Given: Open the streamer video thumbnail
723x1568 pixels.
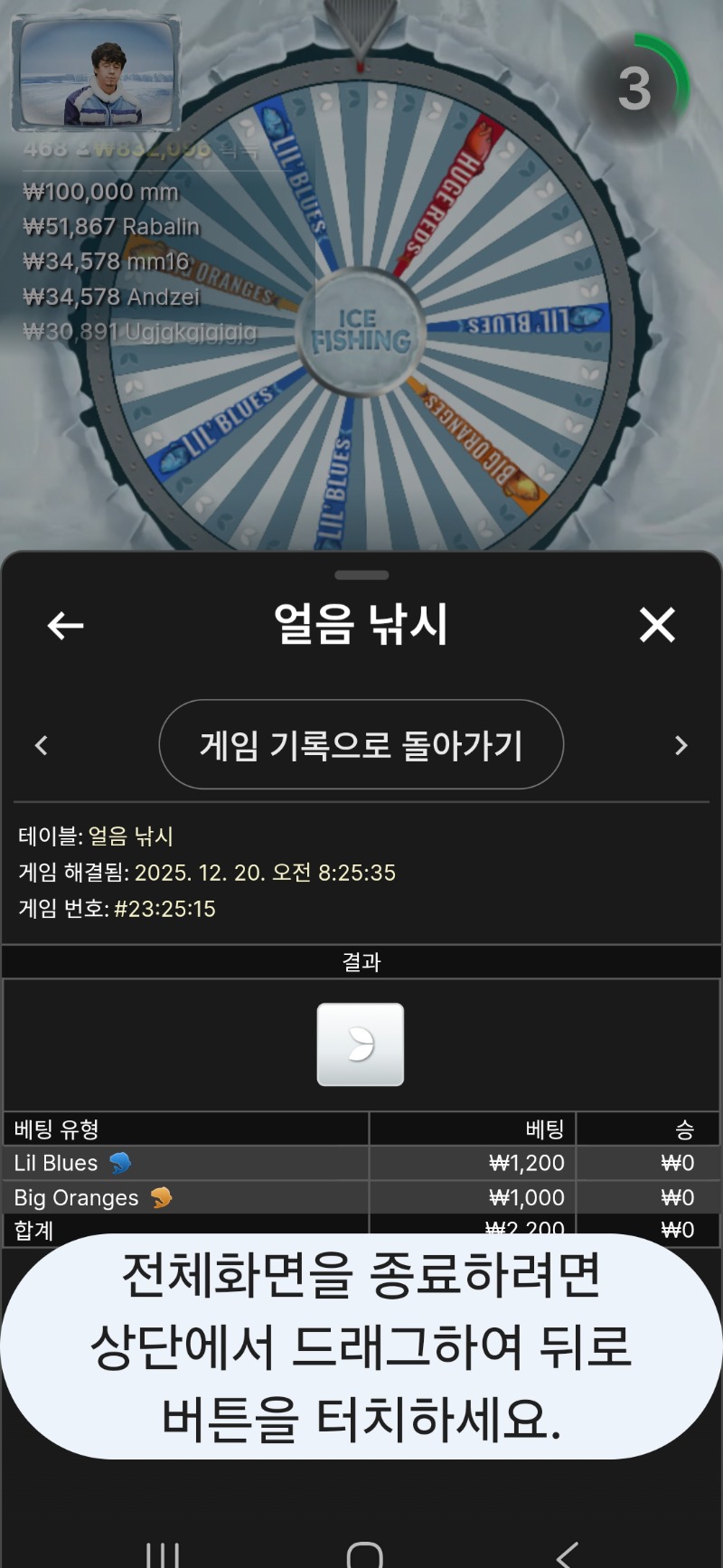Looking at the screenshot, I should point(97,74).
